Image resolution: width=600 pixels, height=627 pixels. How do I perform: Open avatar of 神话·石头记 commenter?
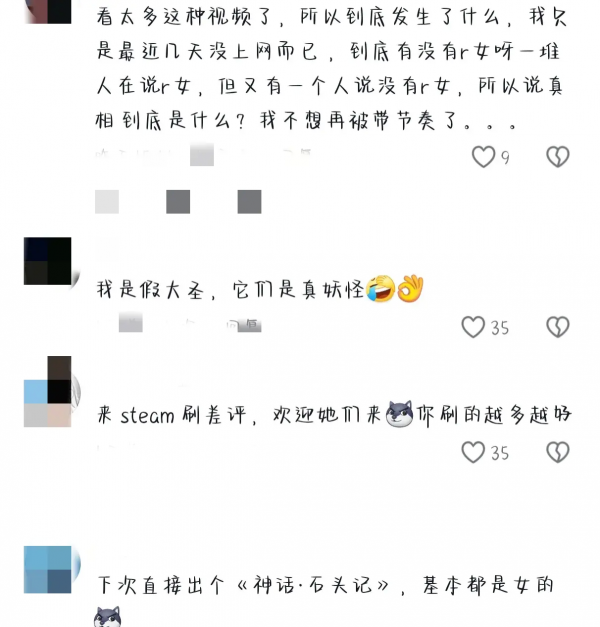[x=48, y=570]
